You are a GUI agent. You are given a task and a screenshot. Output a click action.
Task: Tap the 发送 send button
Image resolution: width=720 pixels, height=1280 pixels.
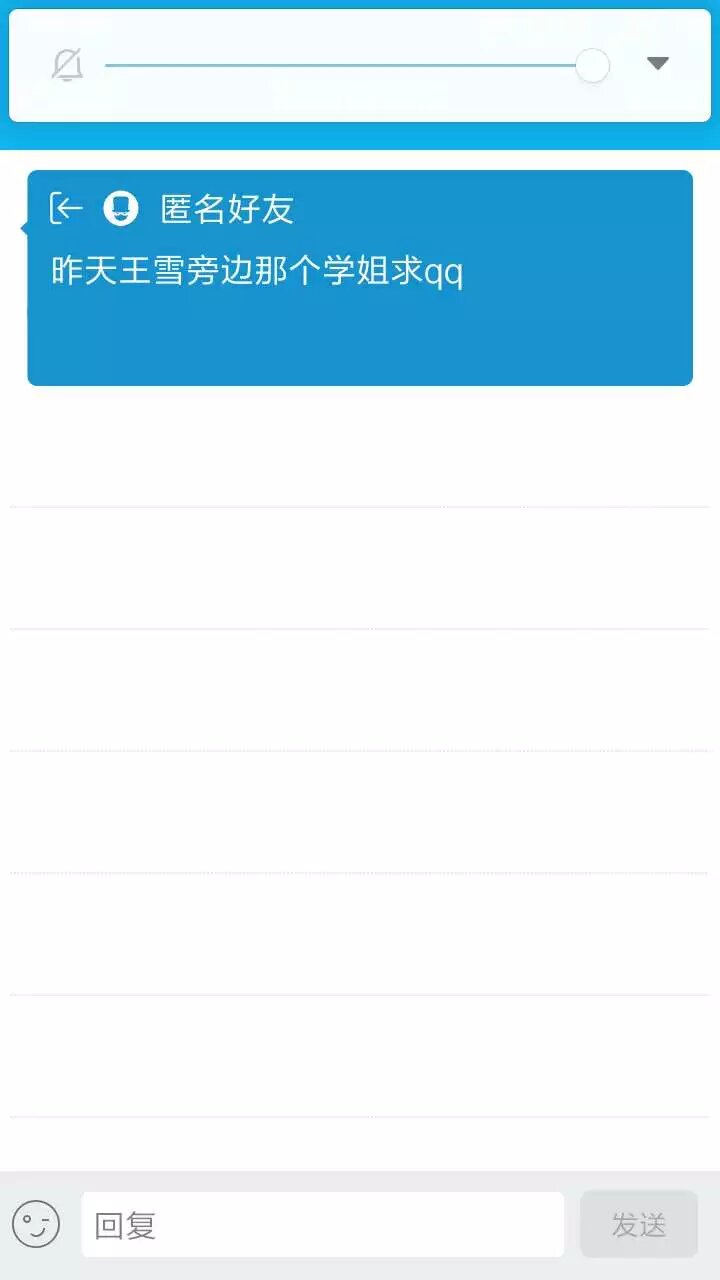638,1225
